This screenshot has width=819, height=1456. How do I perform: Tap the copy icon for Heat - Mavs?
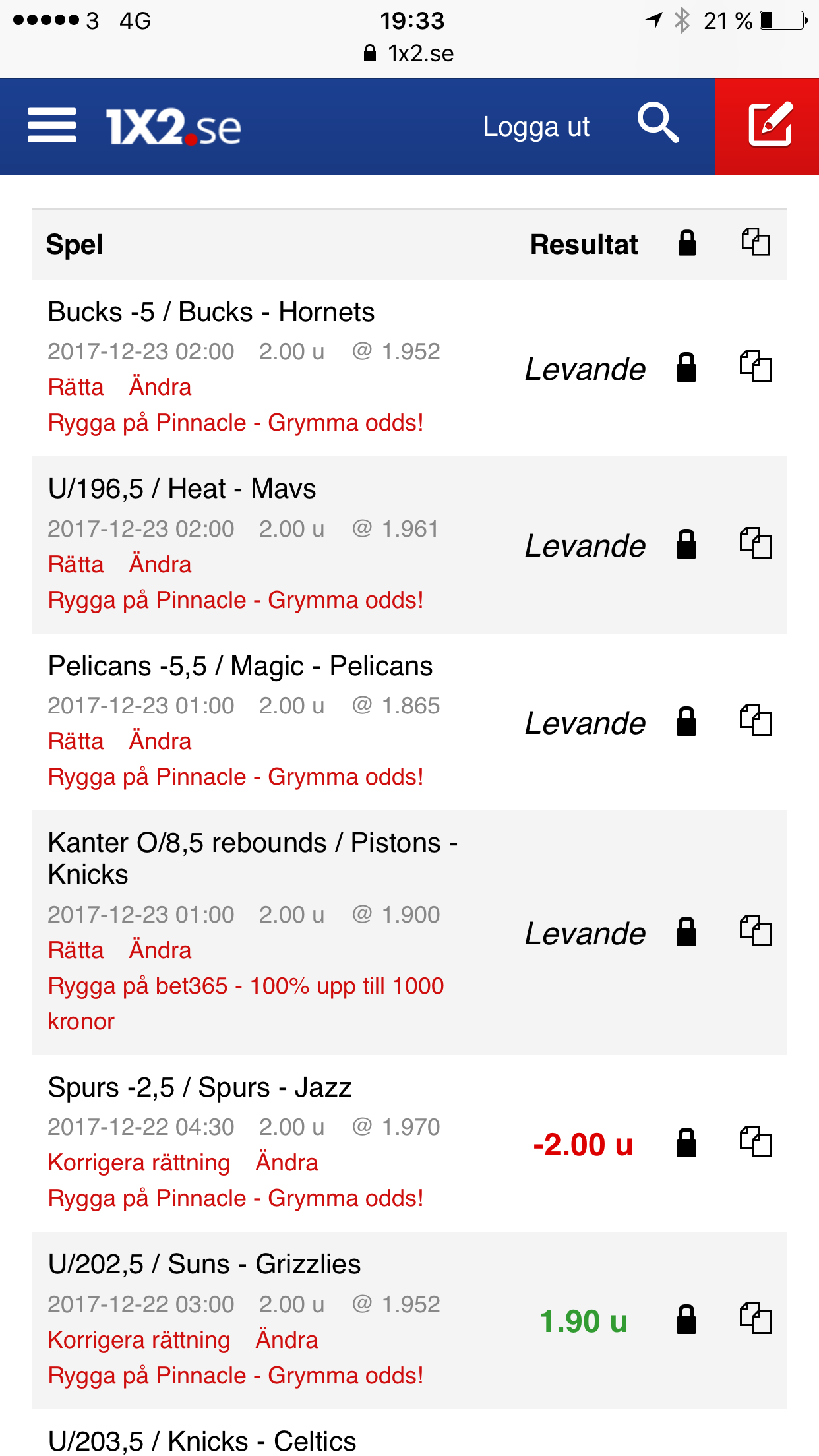(755, 543)
